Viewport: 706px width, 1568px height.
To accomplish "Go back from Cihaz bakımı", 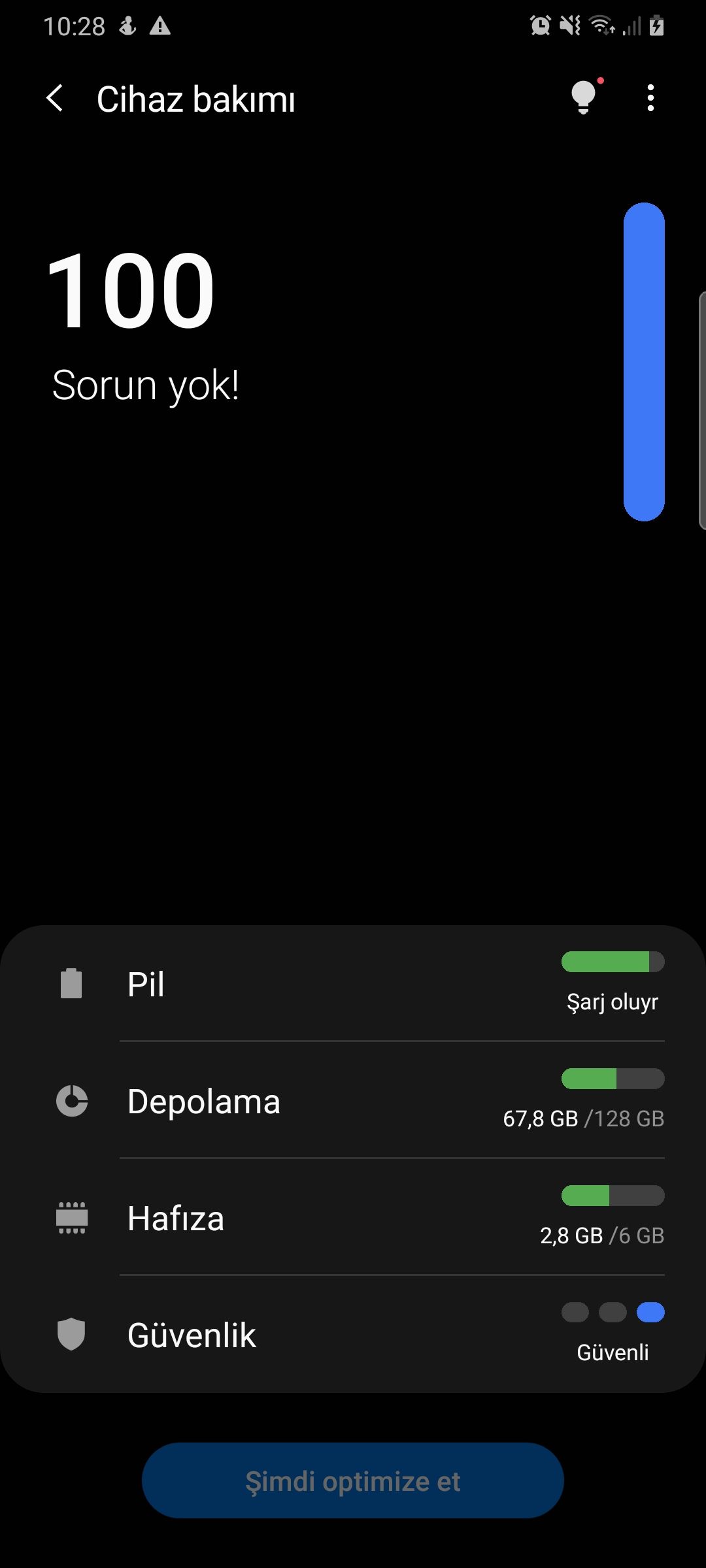I will pyautogui.click(x=56, y=99).
